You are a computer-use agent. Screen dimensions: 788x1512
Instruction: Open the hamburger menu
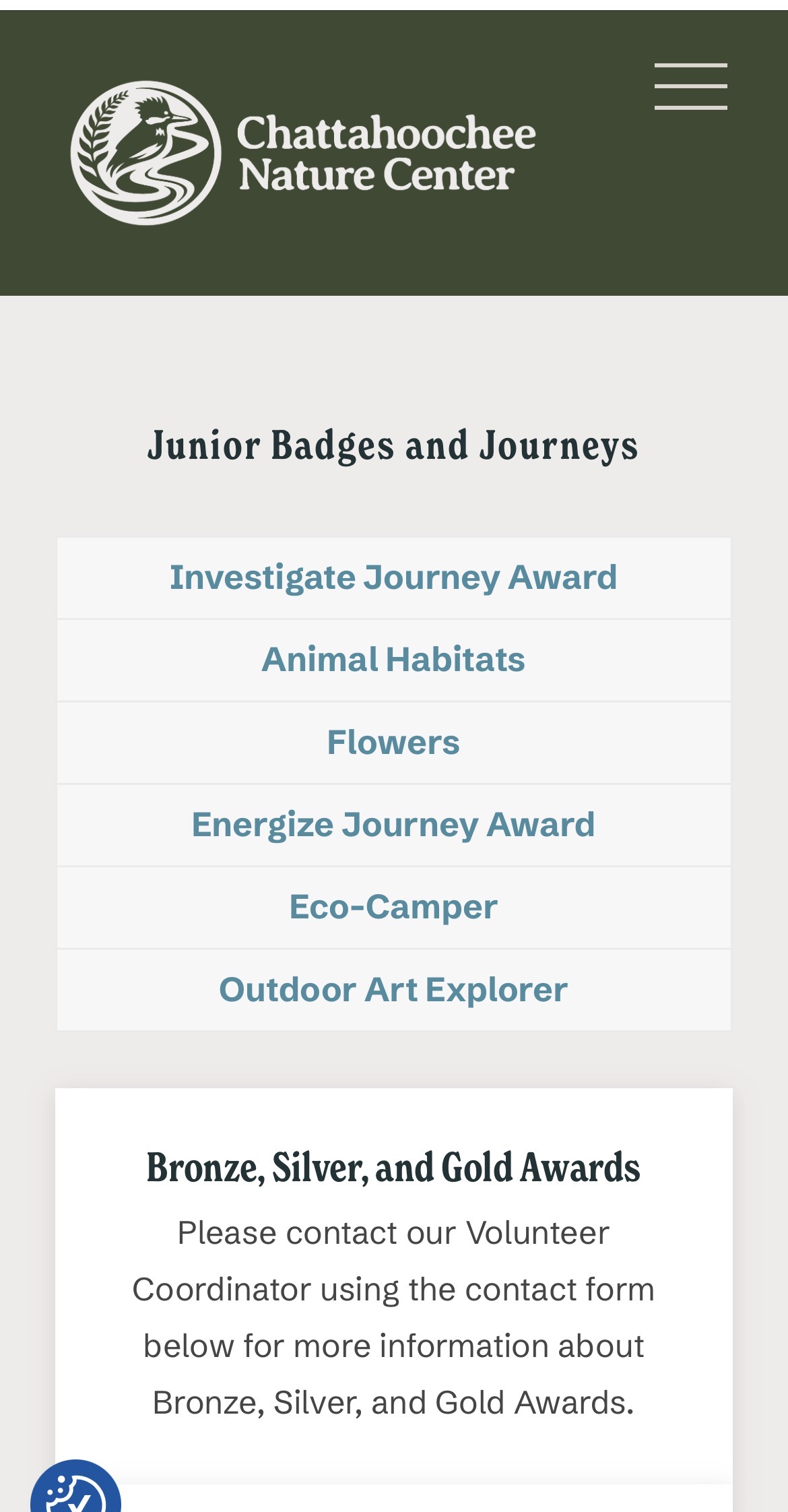(x=690, y=86)
